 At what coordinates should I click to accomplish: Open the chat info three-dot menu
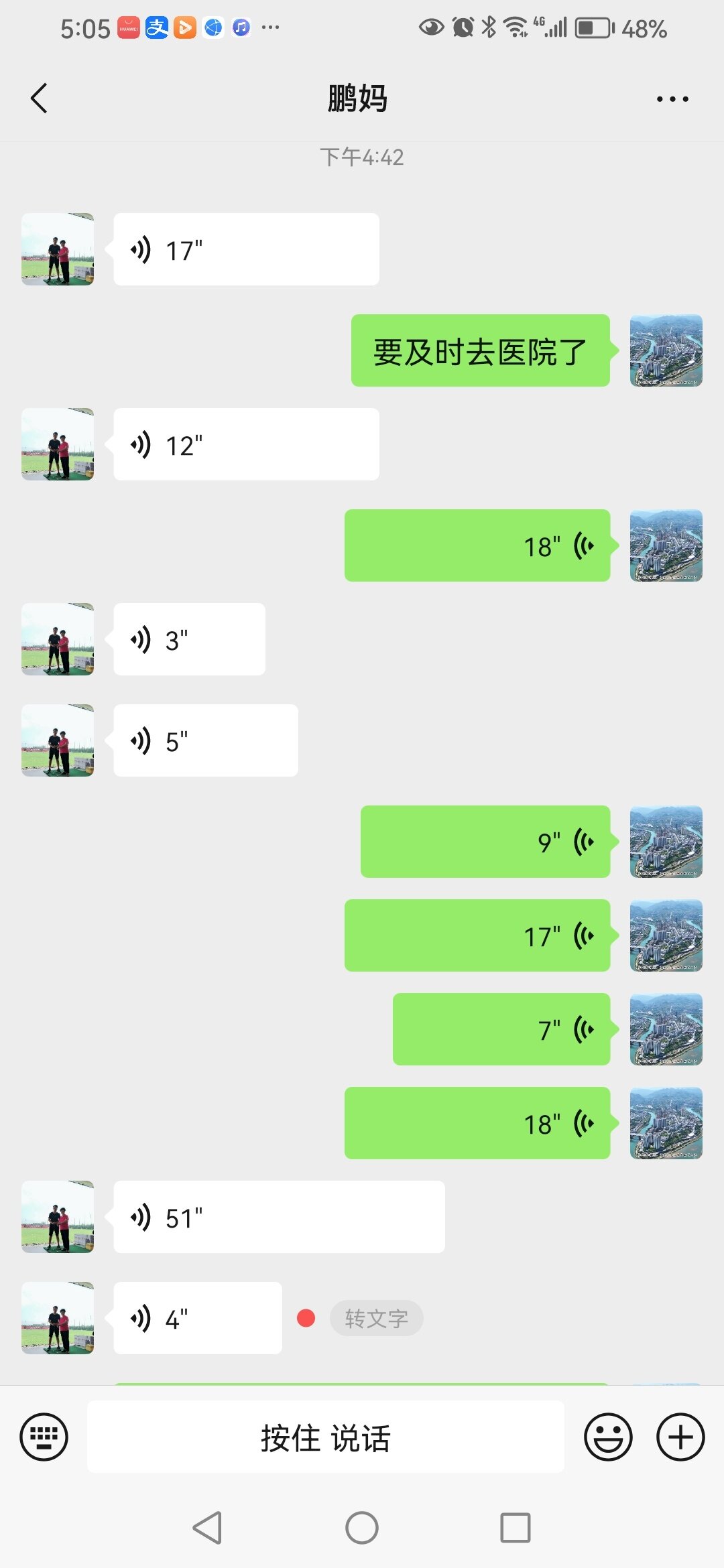click(672, 99)
